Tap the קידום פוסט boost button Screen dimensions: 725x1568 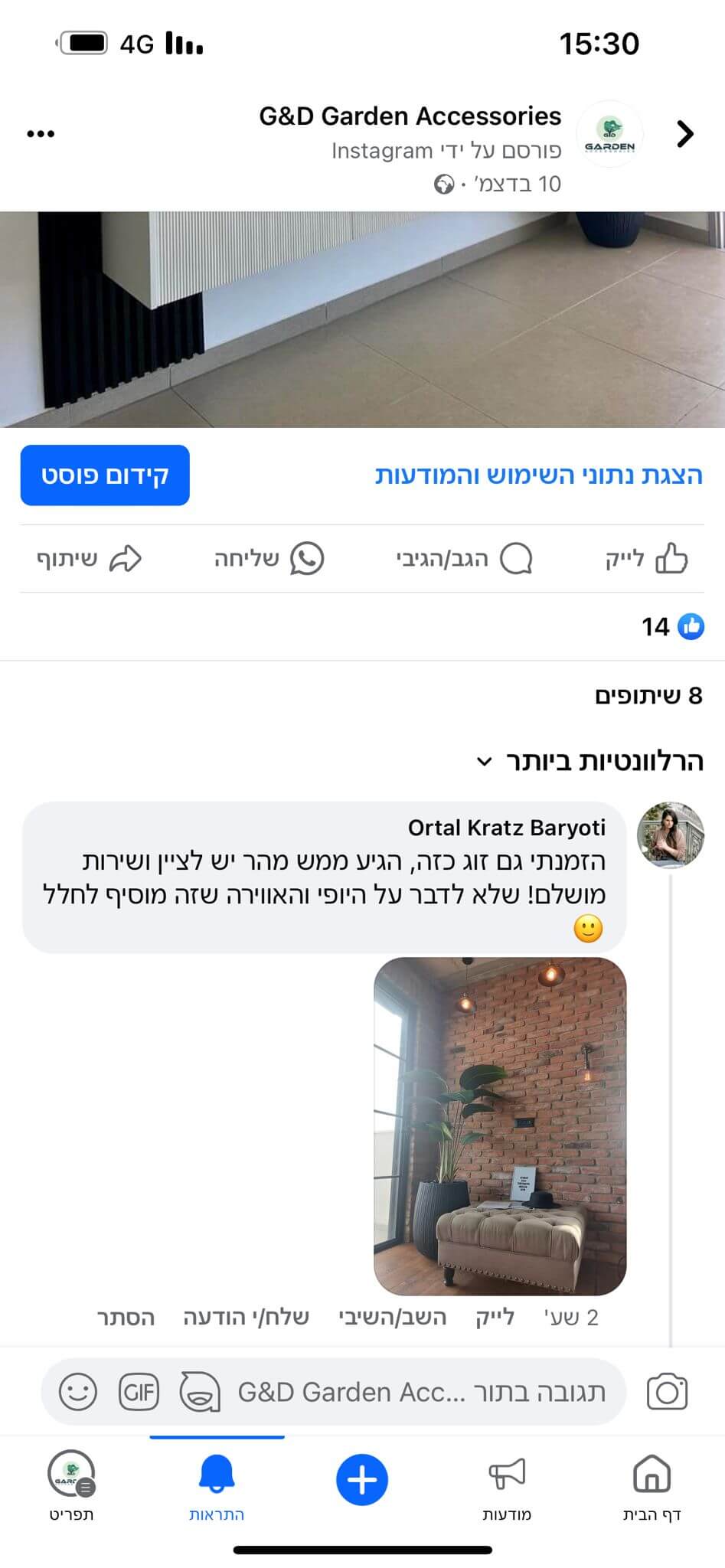click(105, 475)
